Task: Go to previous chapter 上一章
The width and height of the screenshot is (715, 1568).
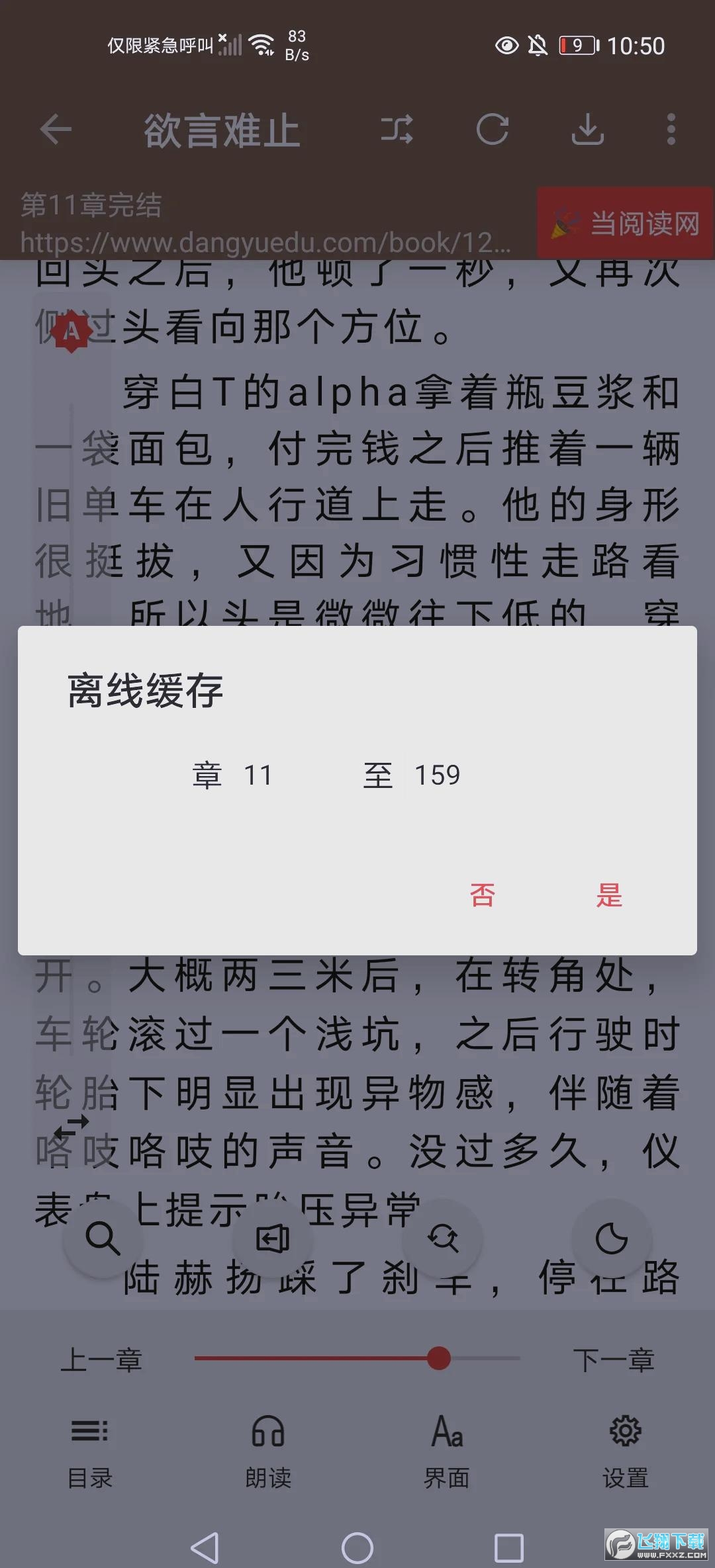Action: click(x=101, y=1360)
